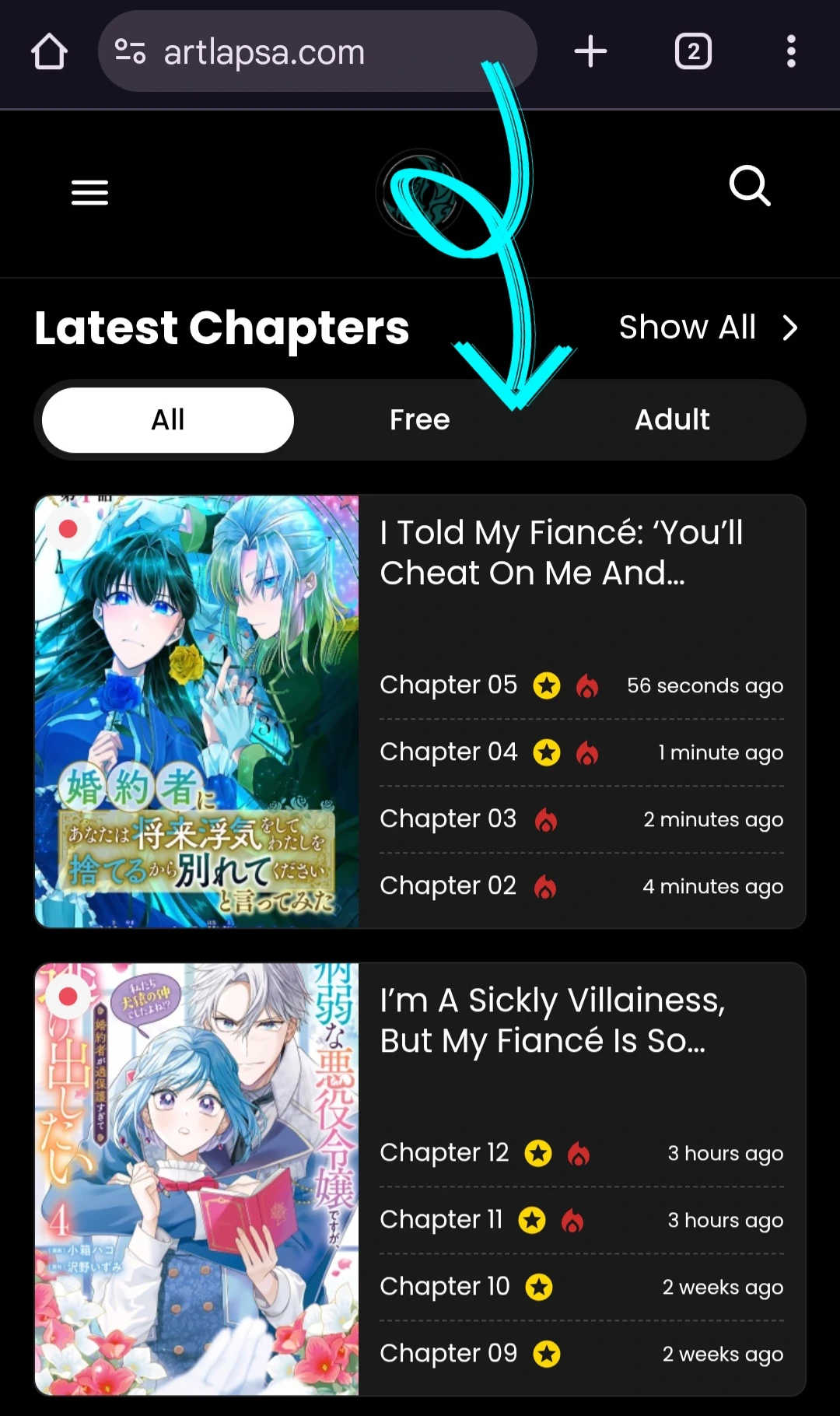
Task: Show all latest chapters
Action: coord(708,328)
